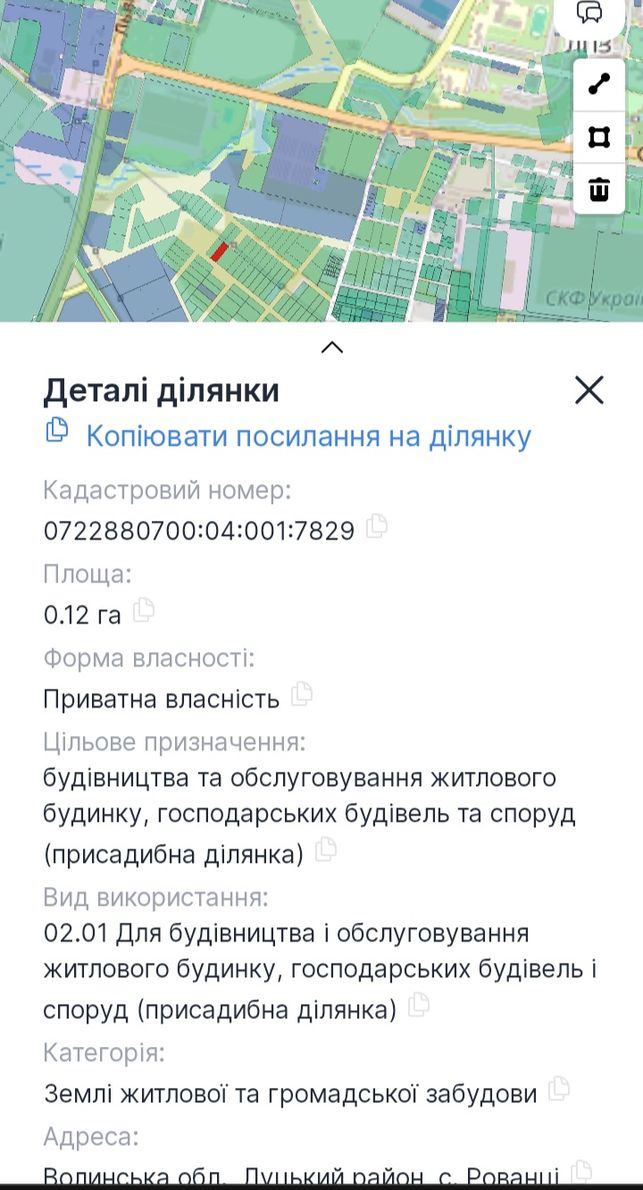The image size is (643, 1190).
Task: Copy the Приватна власність ownership value
Action: (302, 694)
